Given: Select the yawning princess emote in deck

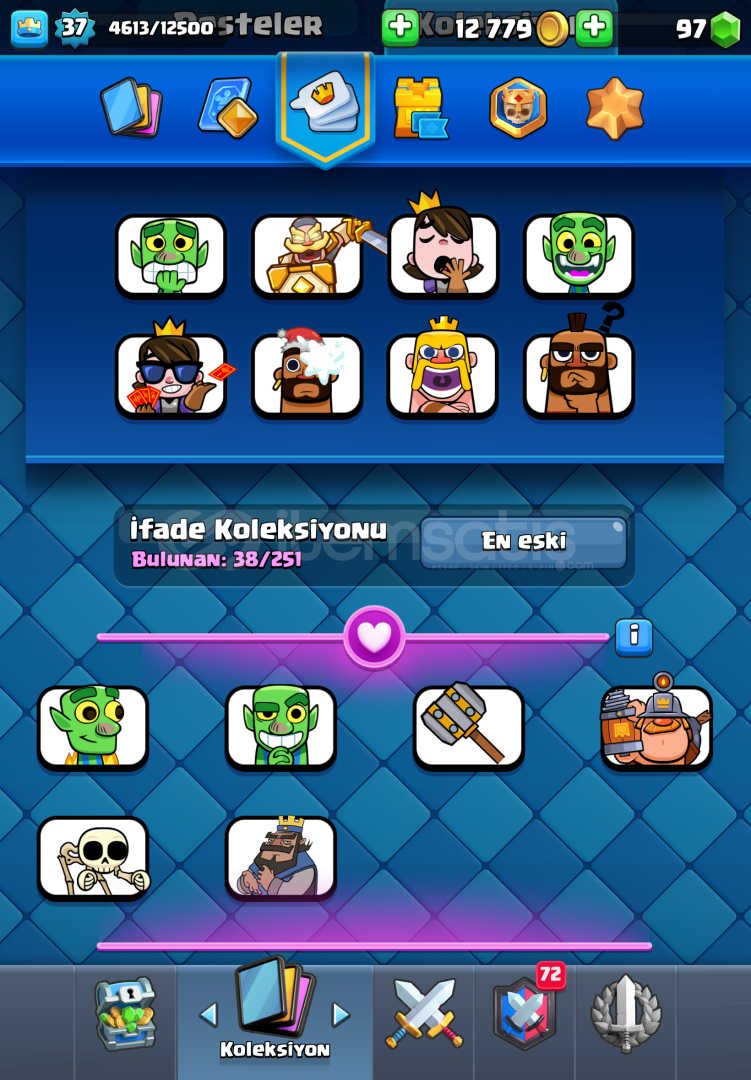Looking at the screenshot, I should [443, 254].
